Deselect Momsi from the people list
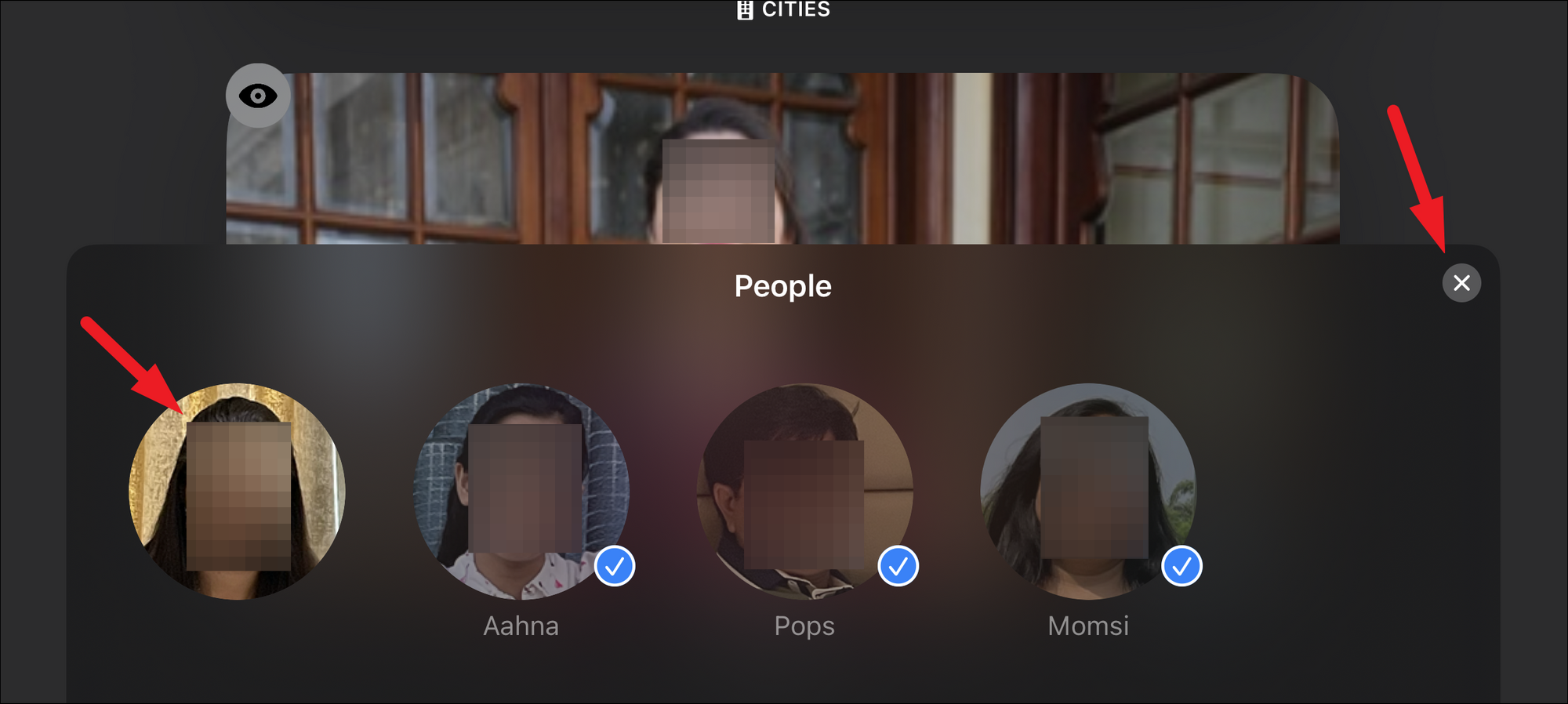 tap(1088, 492)
